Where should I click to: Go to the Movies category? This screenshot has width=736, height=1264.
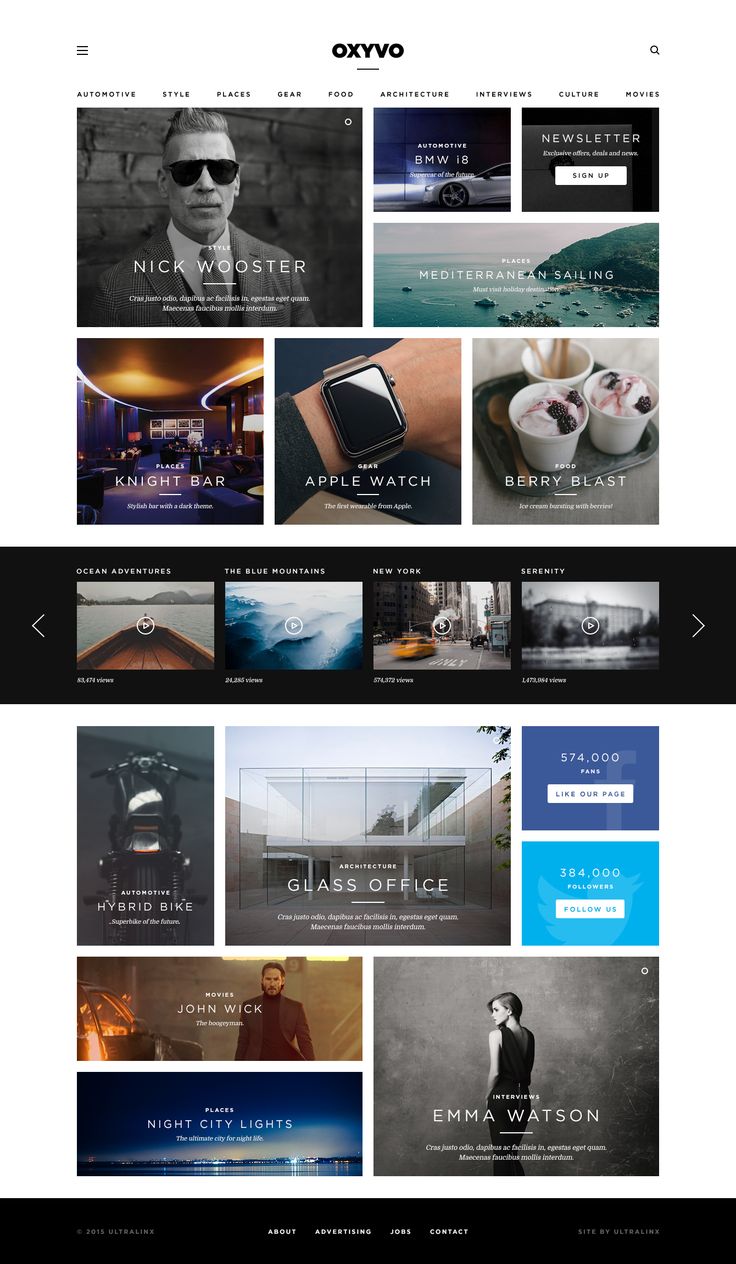pyautogui.click(x=643, y=94)
